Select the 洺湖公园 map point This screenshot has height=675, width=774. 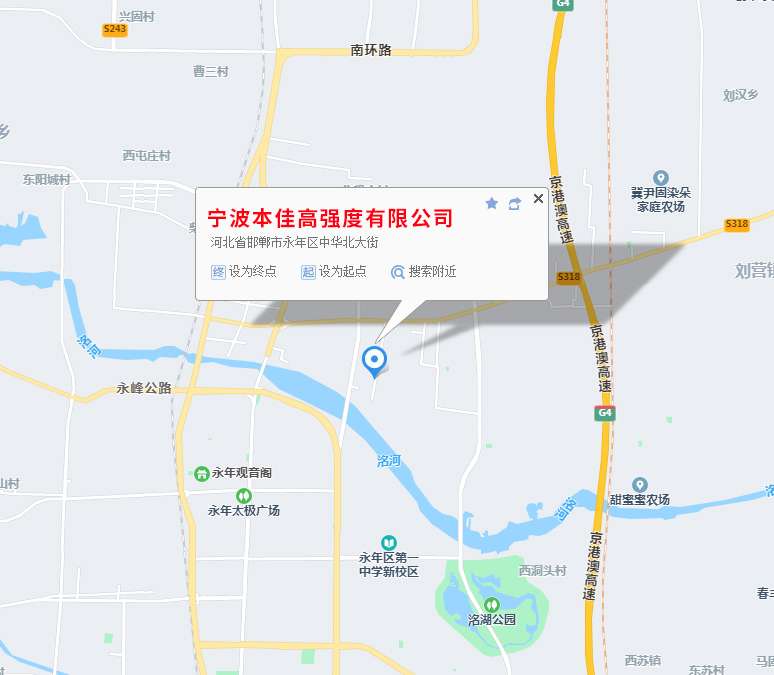(491, 605)
